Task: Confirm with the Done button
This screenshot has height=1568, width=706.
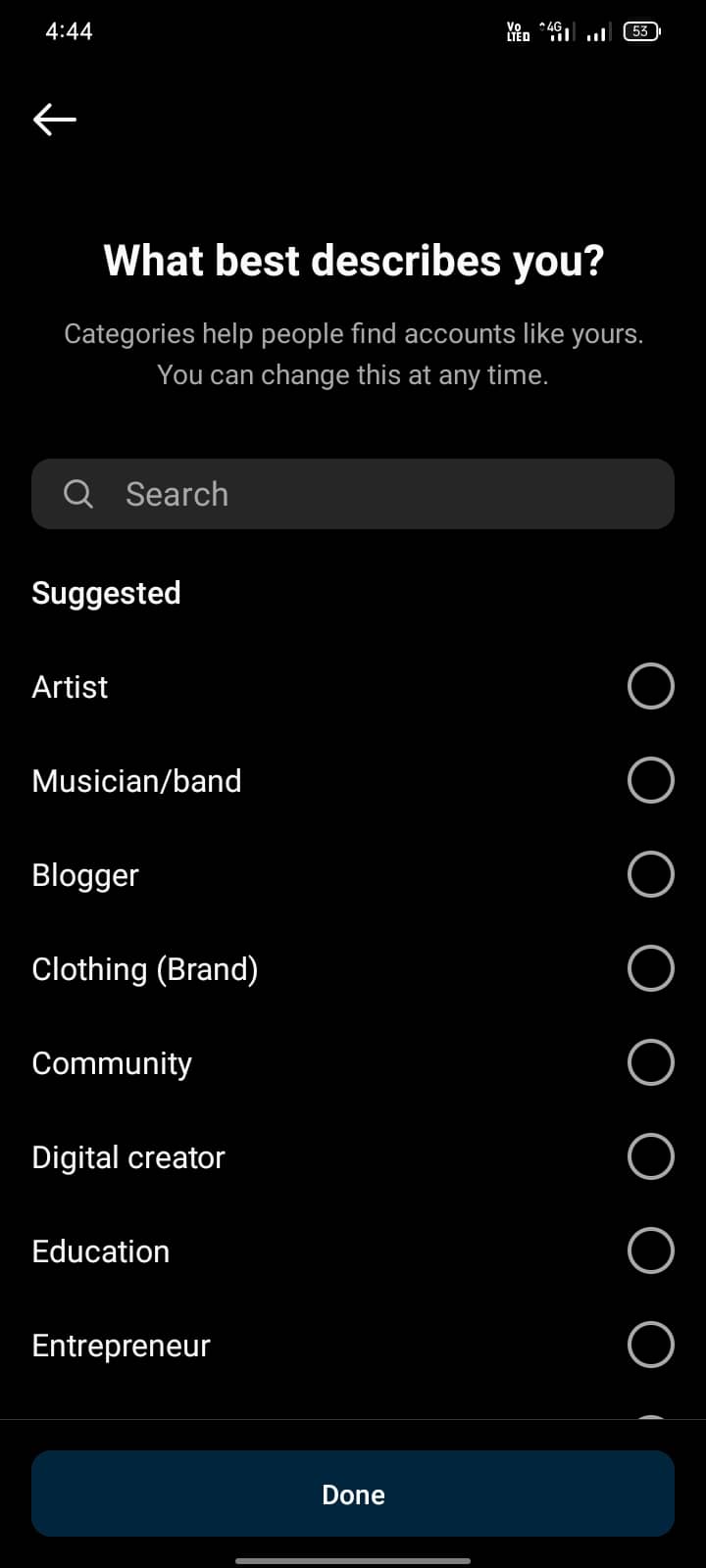Action: coord(353,1494)
